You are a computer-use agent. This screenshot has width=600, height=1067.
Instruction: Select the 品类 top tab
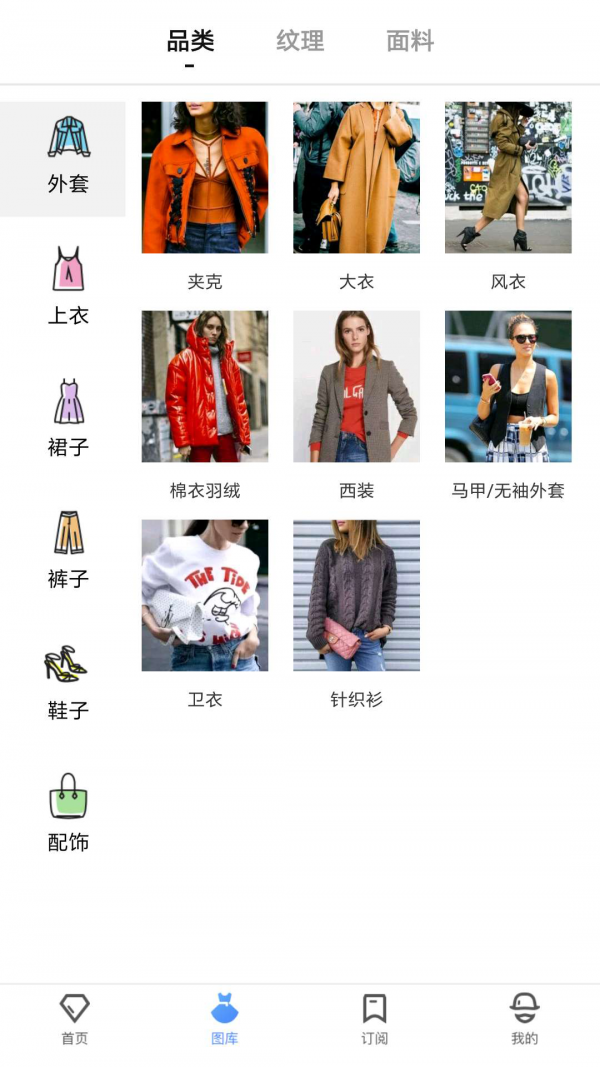[190, 41]
